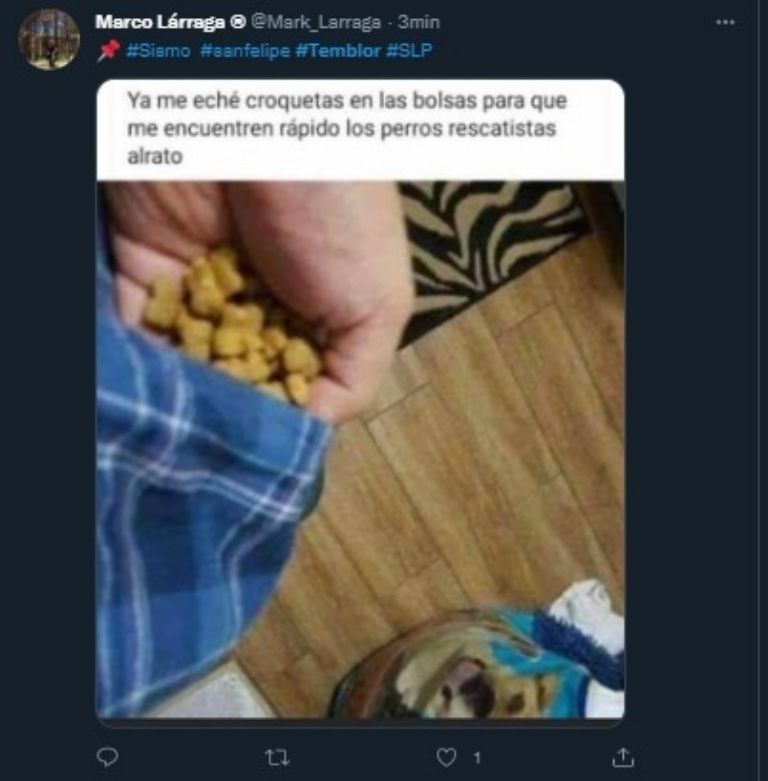Reply to Marco Lárraga's tweet
The image size is (768, 781).
pos(107,757)
